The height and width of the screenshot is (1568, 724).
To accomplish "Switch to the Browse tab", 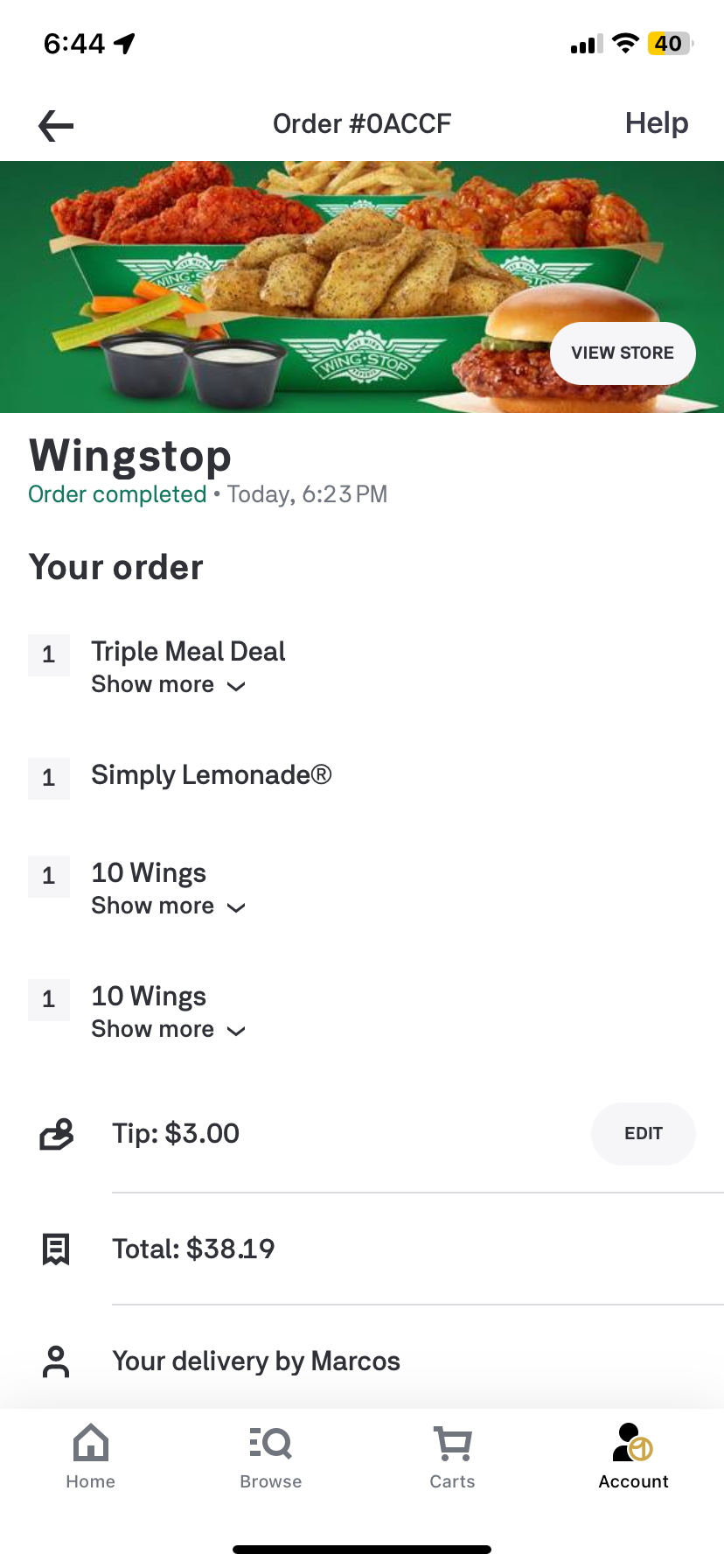I will coord(271,1456).
